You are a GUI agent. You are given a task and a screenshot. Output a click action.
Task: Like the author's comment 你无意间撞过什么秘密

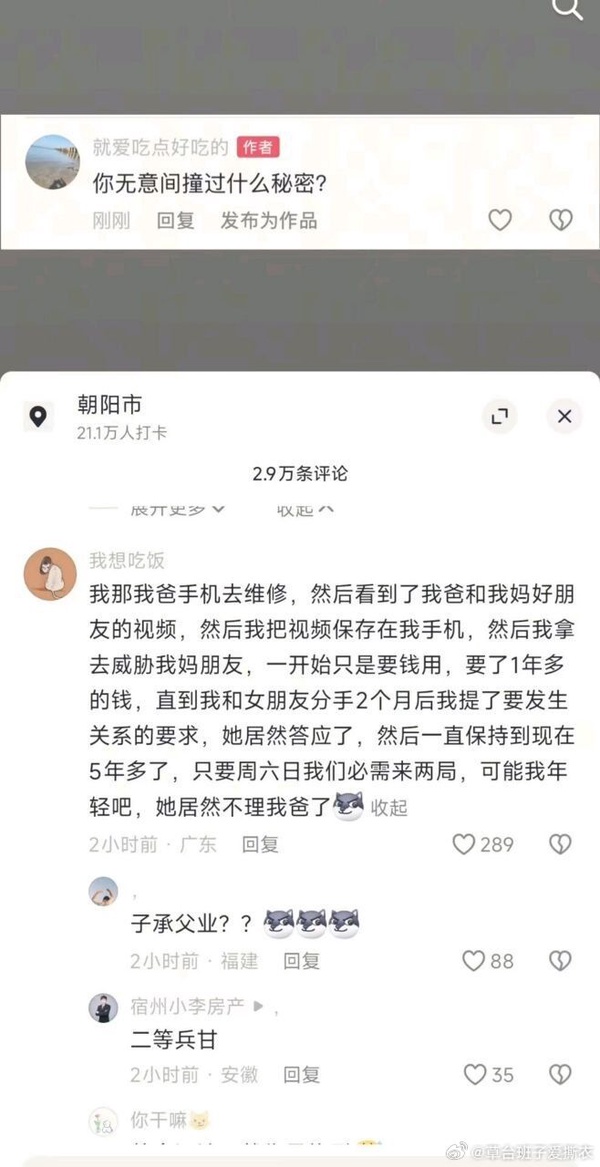500,220
